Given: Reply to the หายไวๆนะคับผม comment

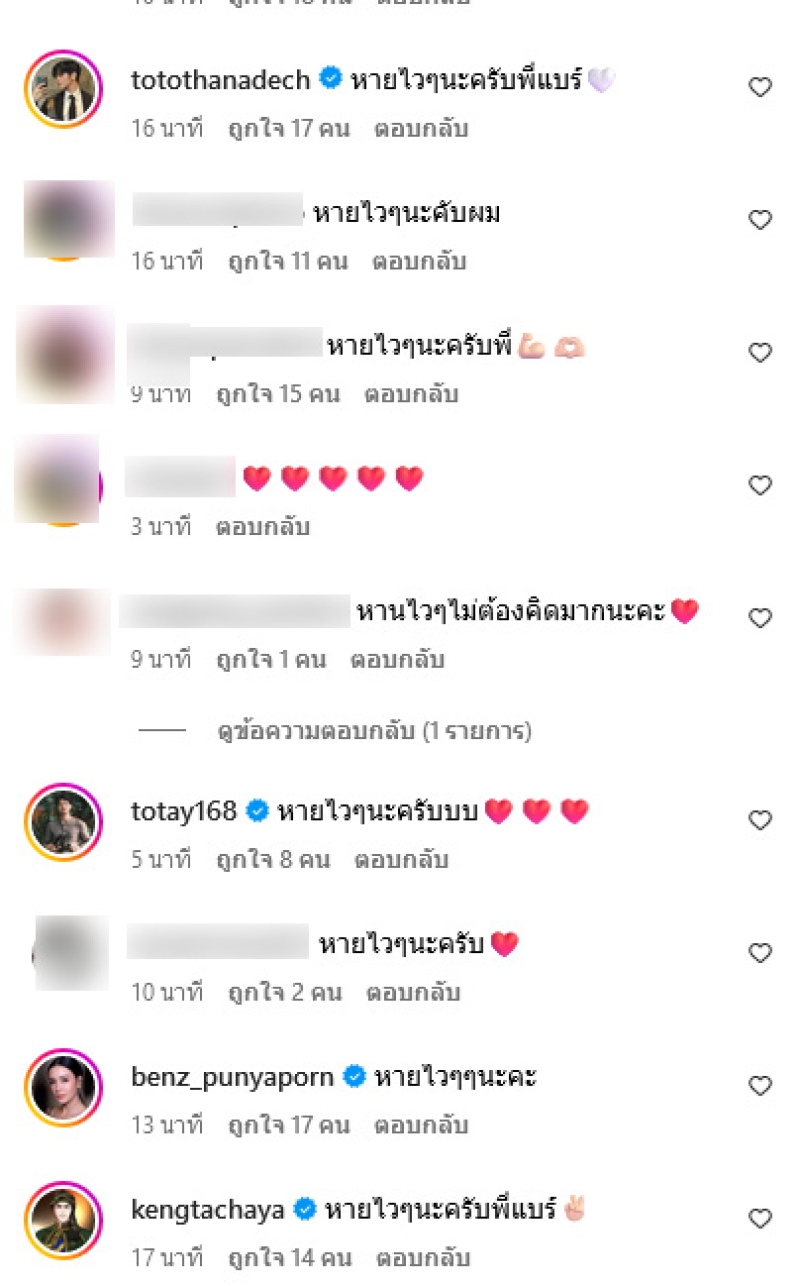Looking at the screenshot, I should click(419, 262).
